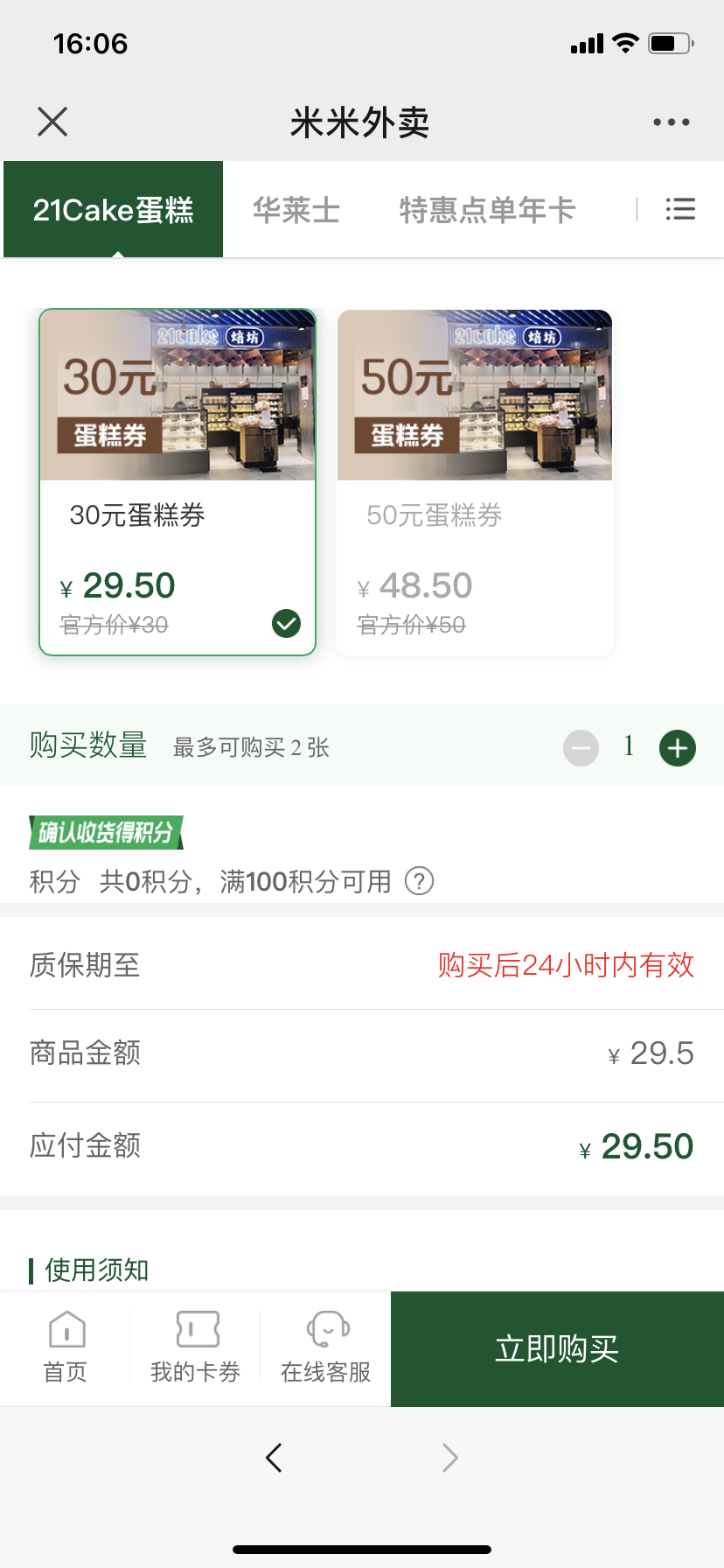Open 我的卡券
Image resolution: width=724 pixels, height=1568 pixels.
pyautogui.click(x=196, y=1347)
